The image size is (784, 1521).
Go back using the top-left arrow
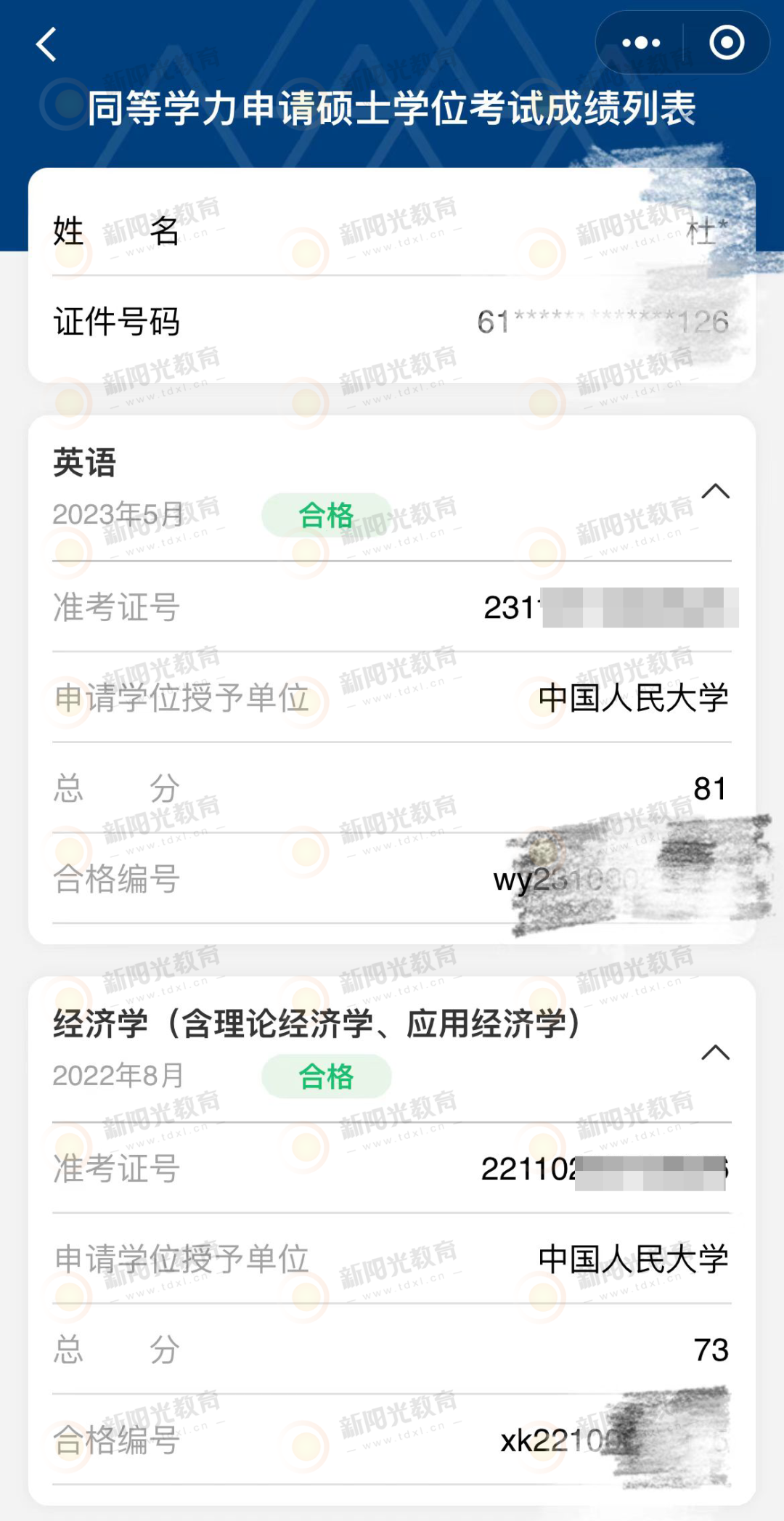46,44
